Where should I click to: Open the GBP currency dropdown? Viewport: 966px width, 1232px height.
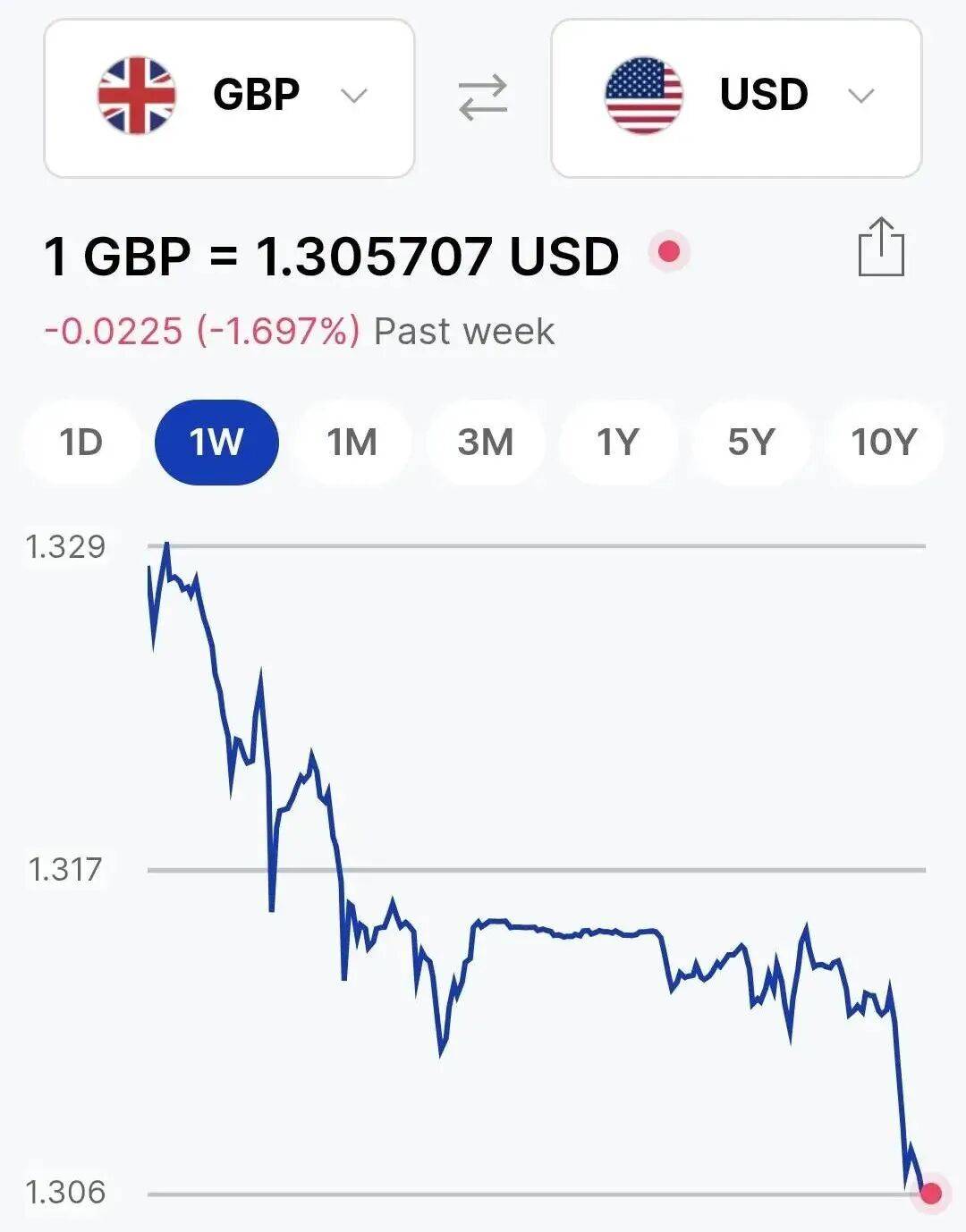[x=229, y=98]
